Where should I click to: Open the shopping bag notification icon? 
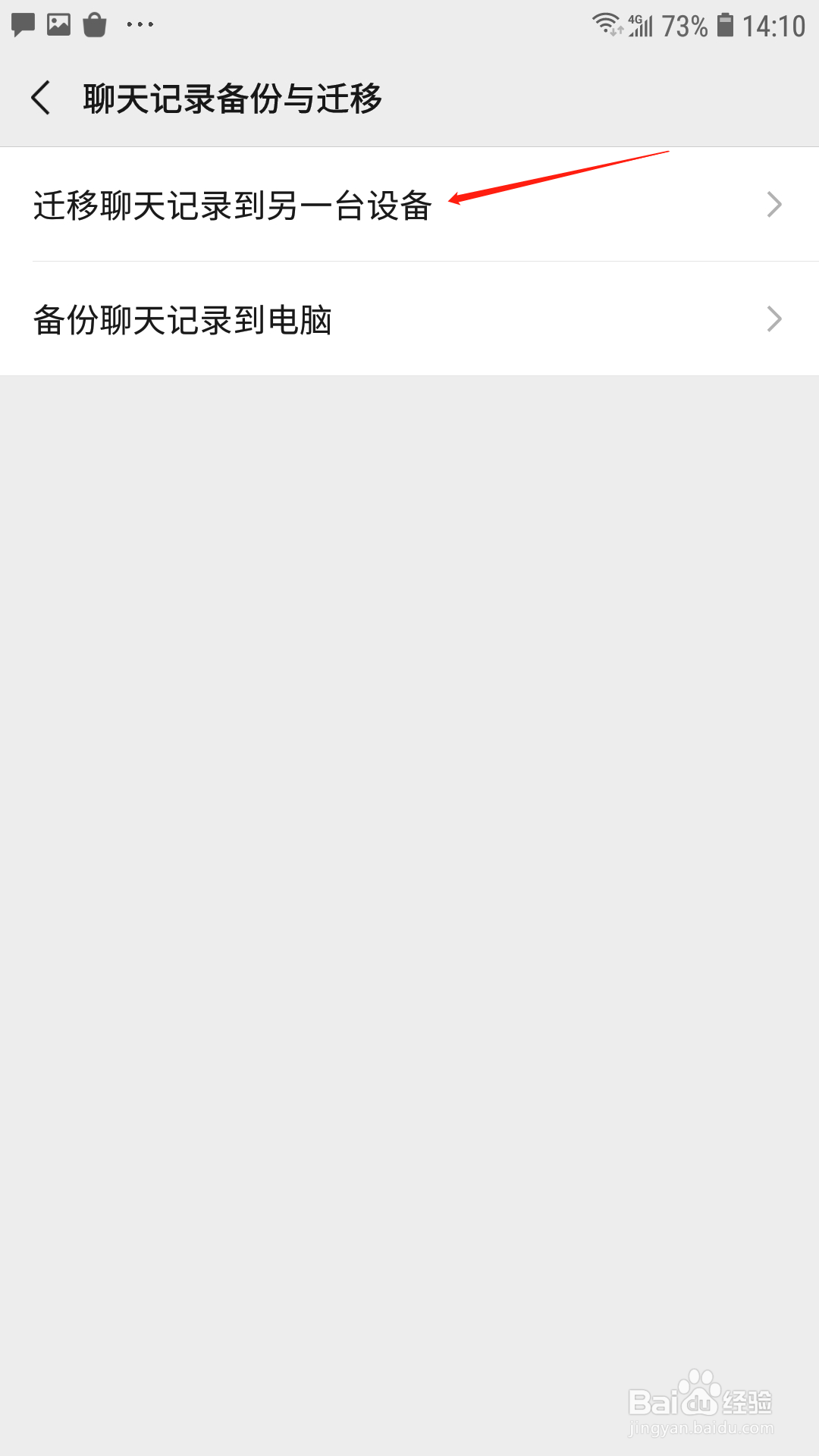(95, 23)
